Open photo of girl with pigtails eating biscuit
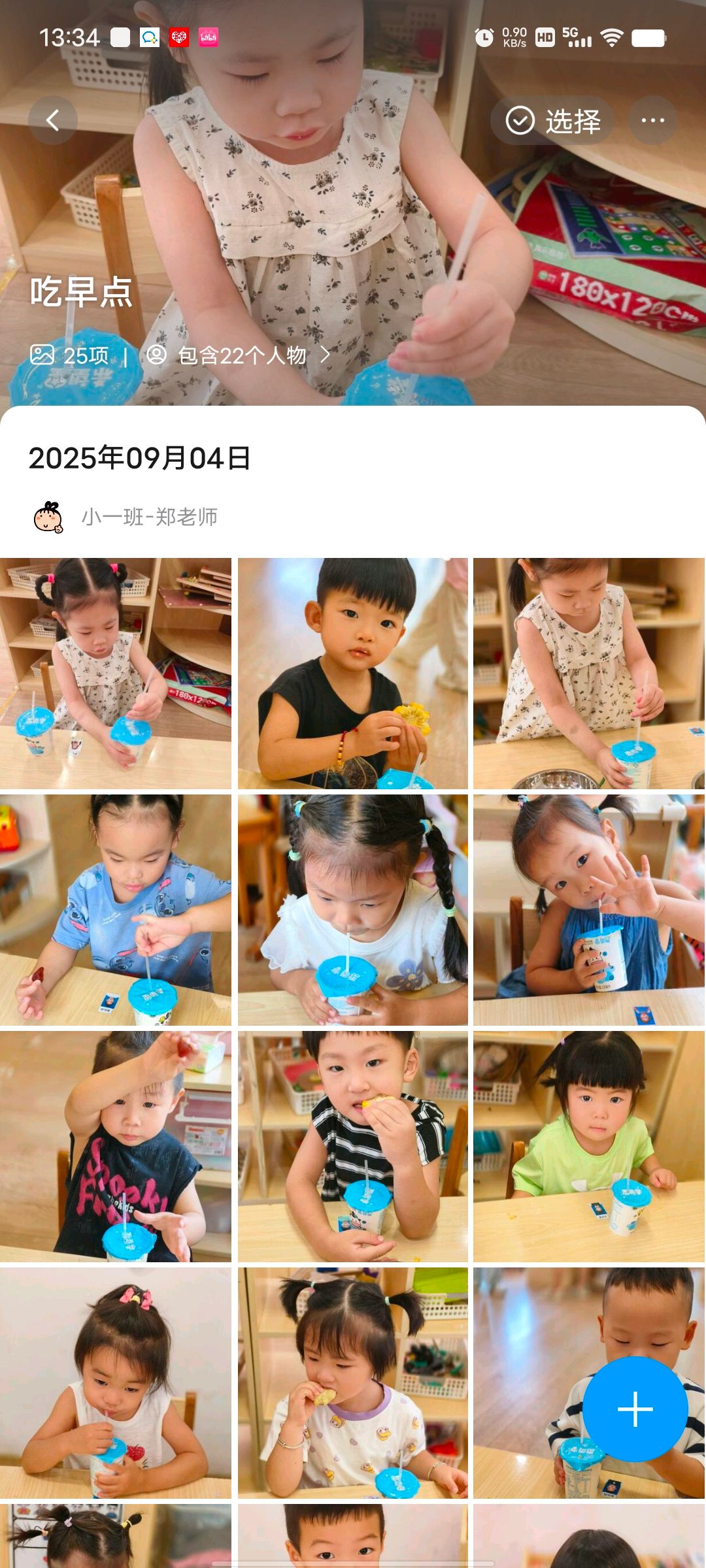The image size is (706, 1568). coord(353,1382)
